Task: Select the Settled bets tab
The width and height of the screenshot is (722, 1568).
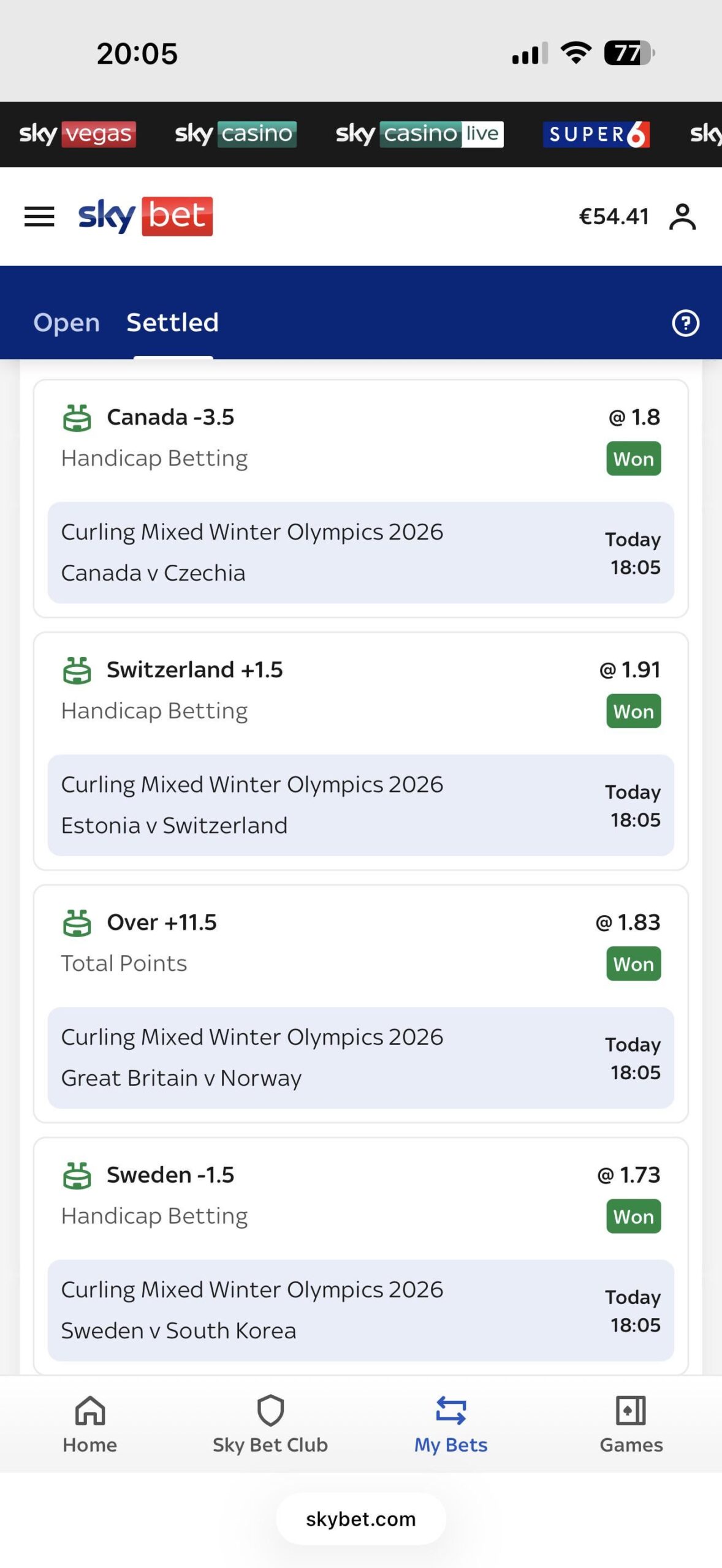Action: pos(172,323)
